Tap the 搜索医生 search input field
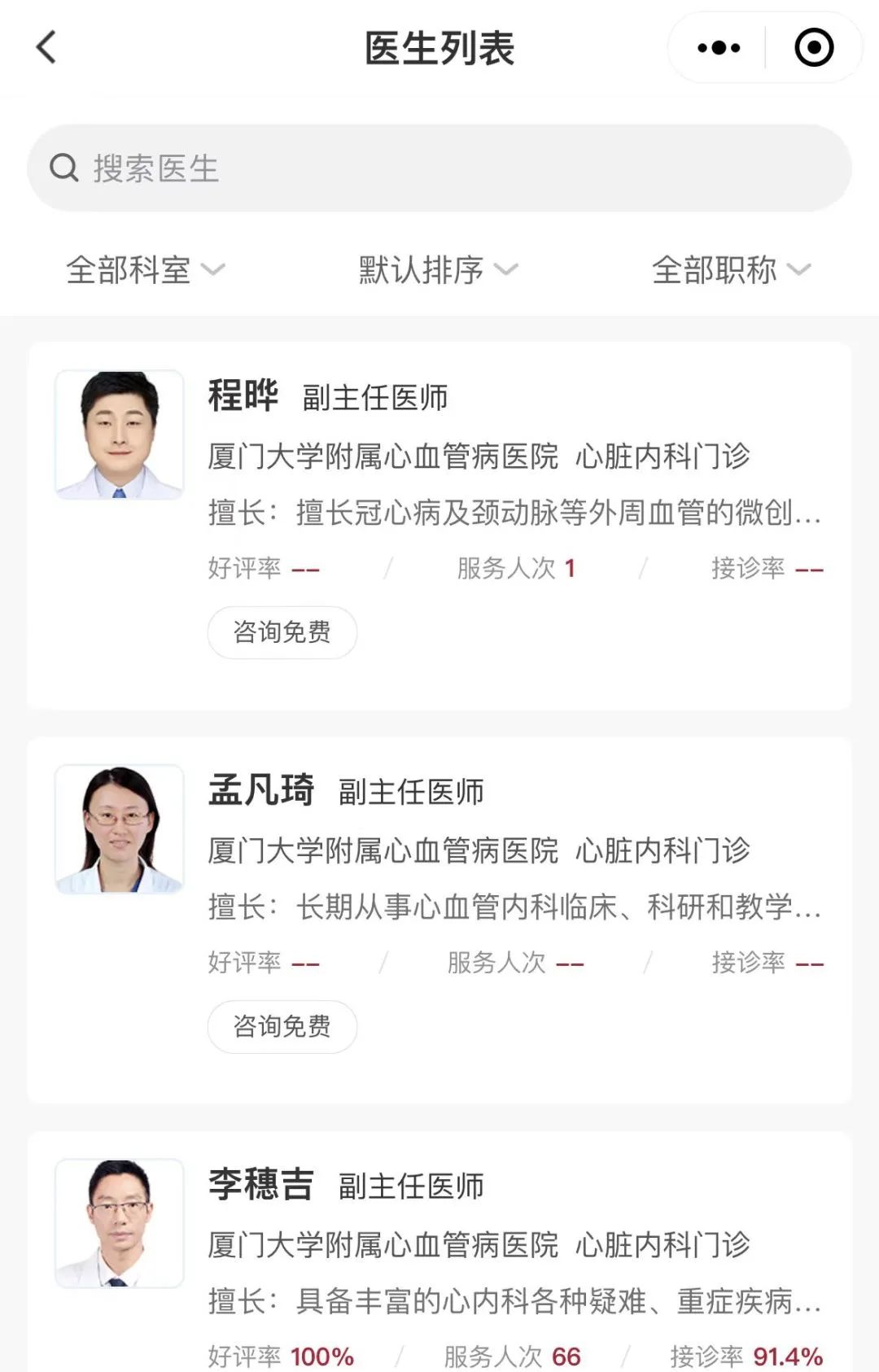 point(326,168)
